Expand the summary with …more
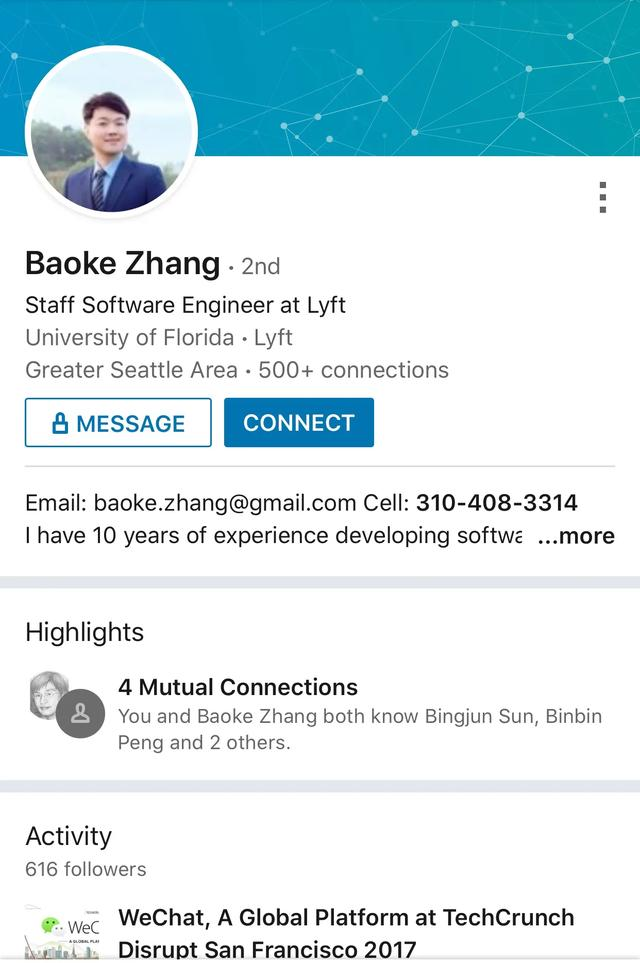The width and height of the screenshot is (640, 963). [576, 537]
